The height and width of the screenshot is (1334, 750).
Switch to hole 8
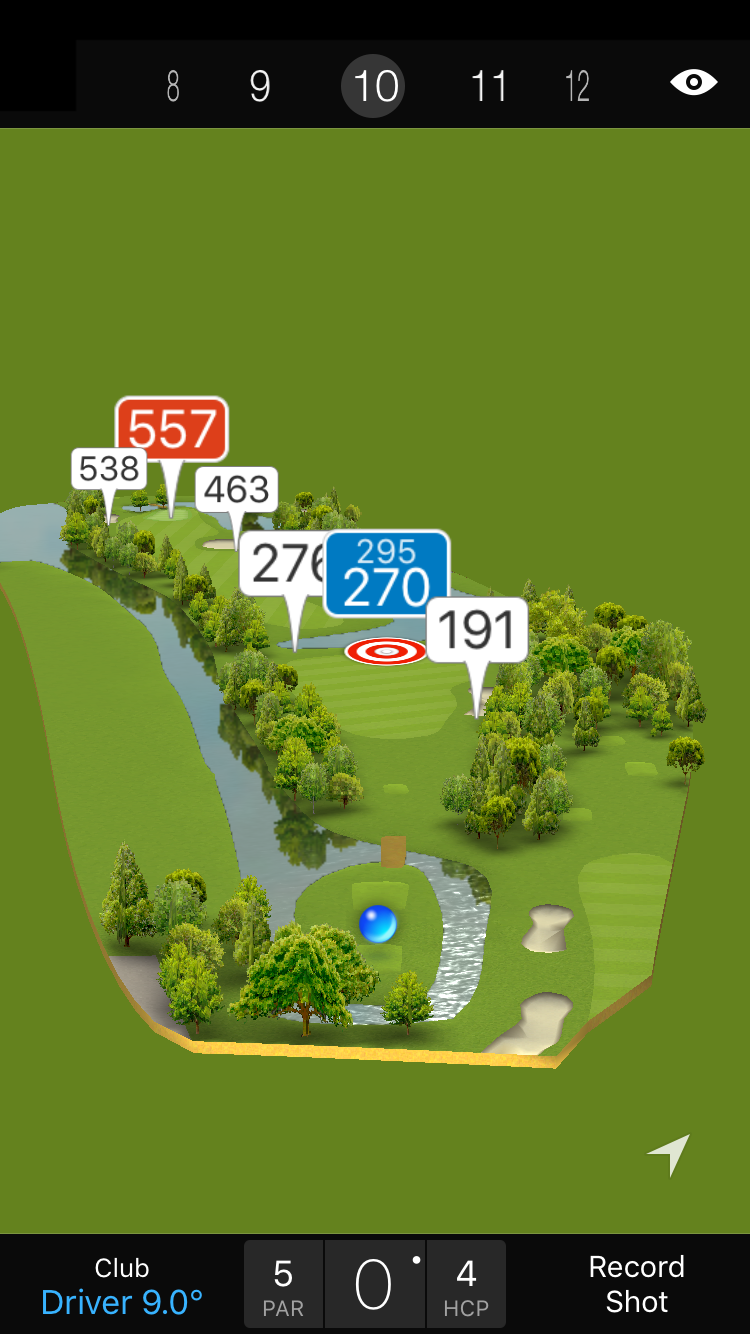pyautogui.click(x=173, y=87)
